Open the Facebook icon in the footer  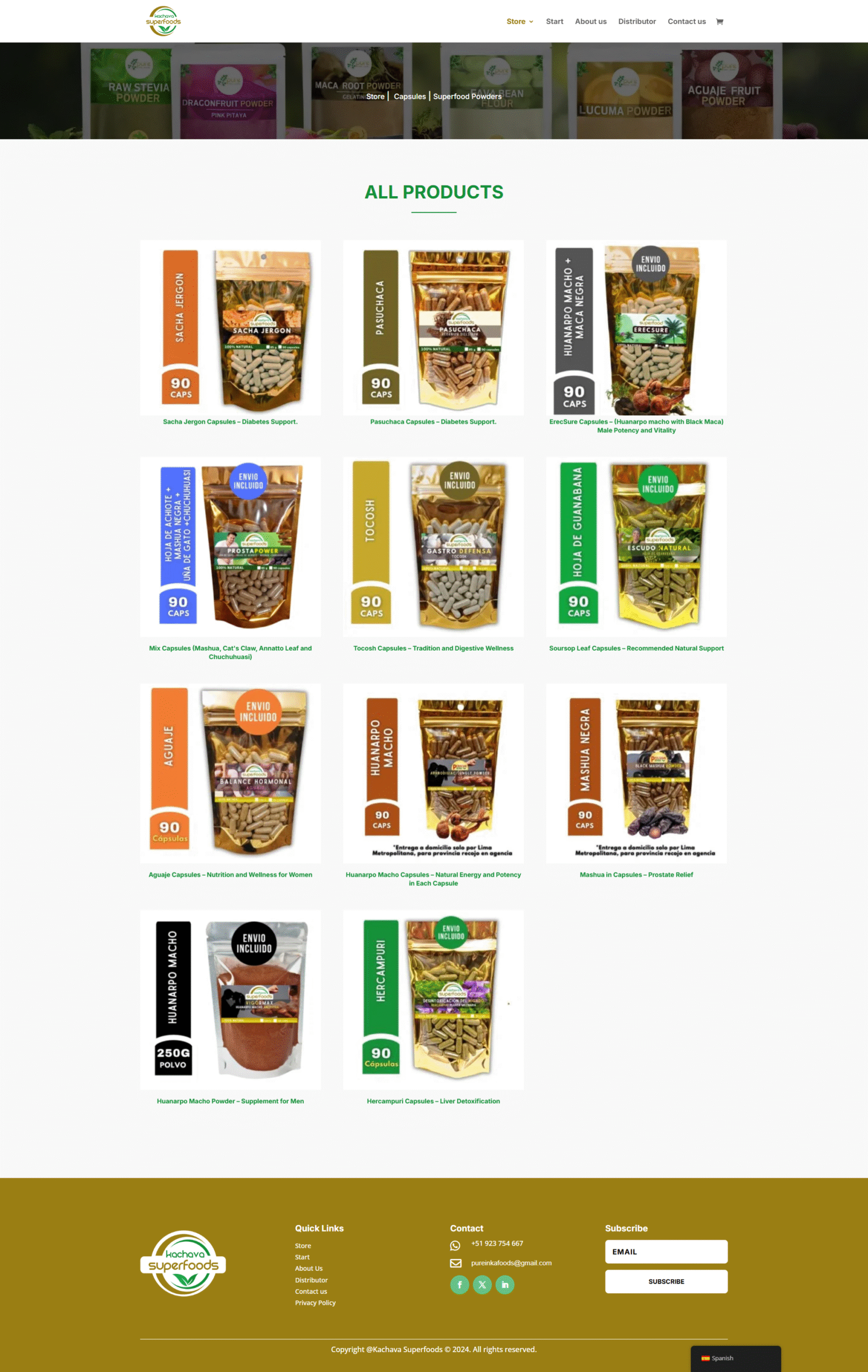[x=459, y=1284]
